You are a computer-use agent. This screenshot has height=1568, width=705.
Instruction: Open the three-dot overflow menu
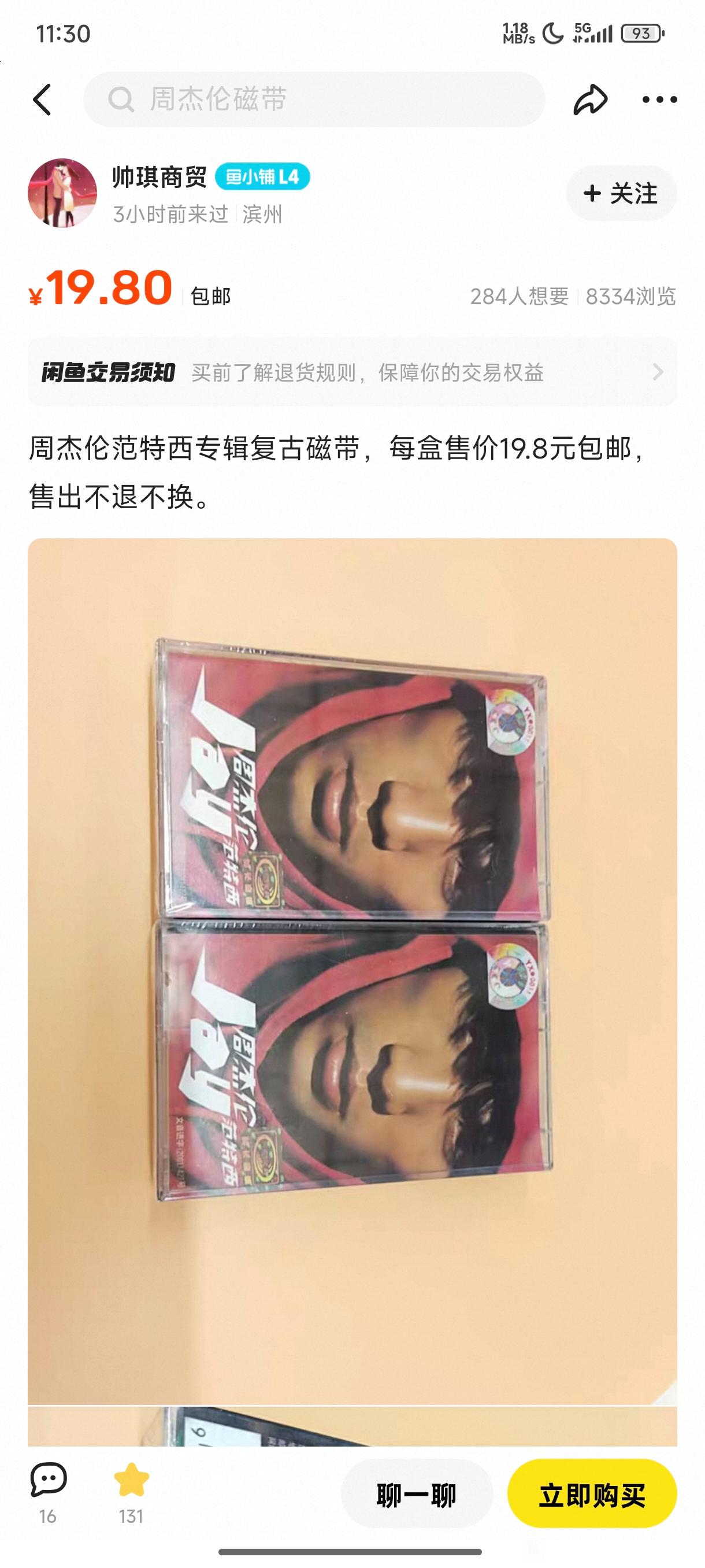pyautogui.click(x=659, y=100)
